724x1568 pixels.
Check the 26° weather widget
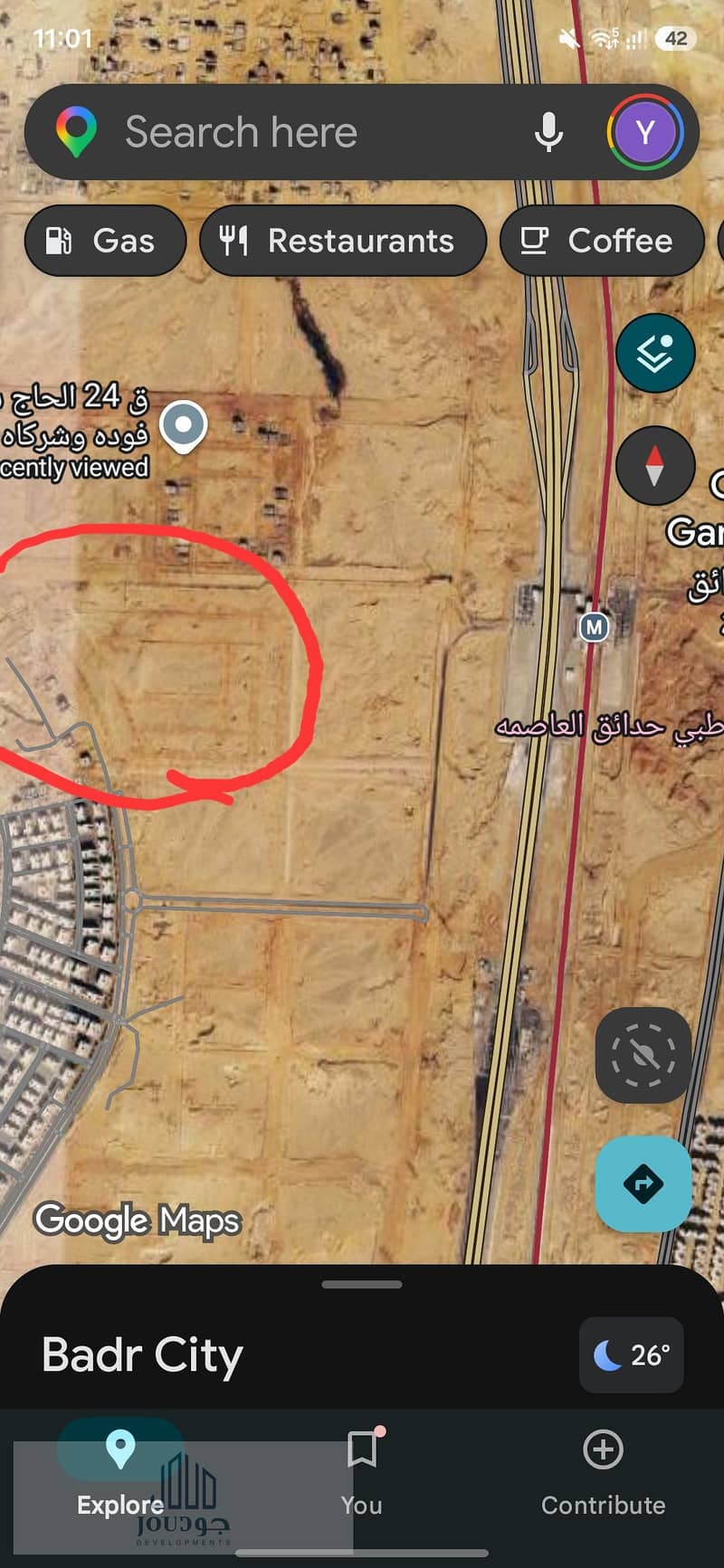click(x=632, y=1354)
